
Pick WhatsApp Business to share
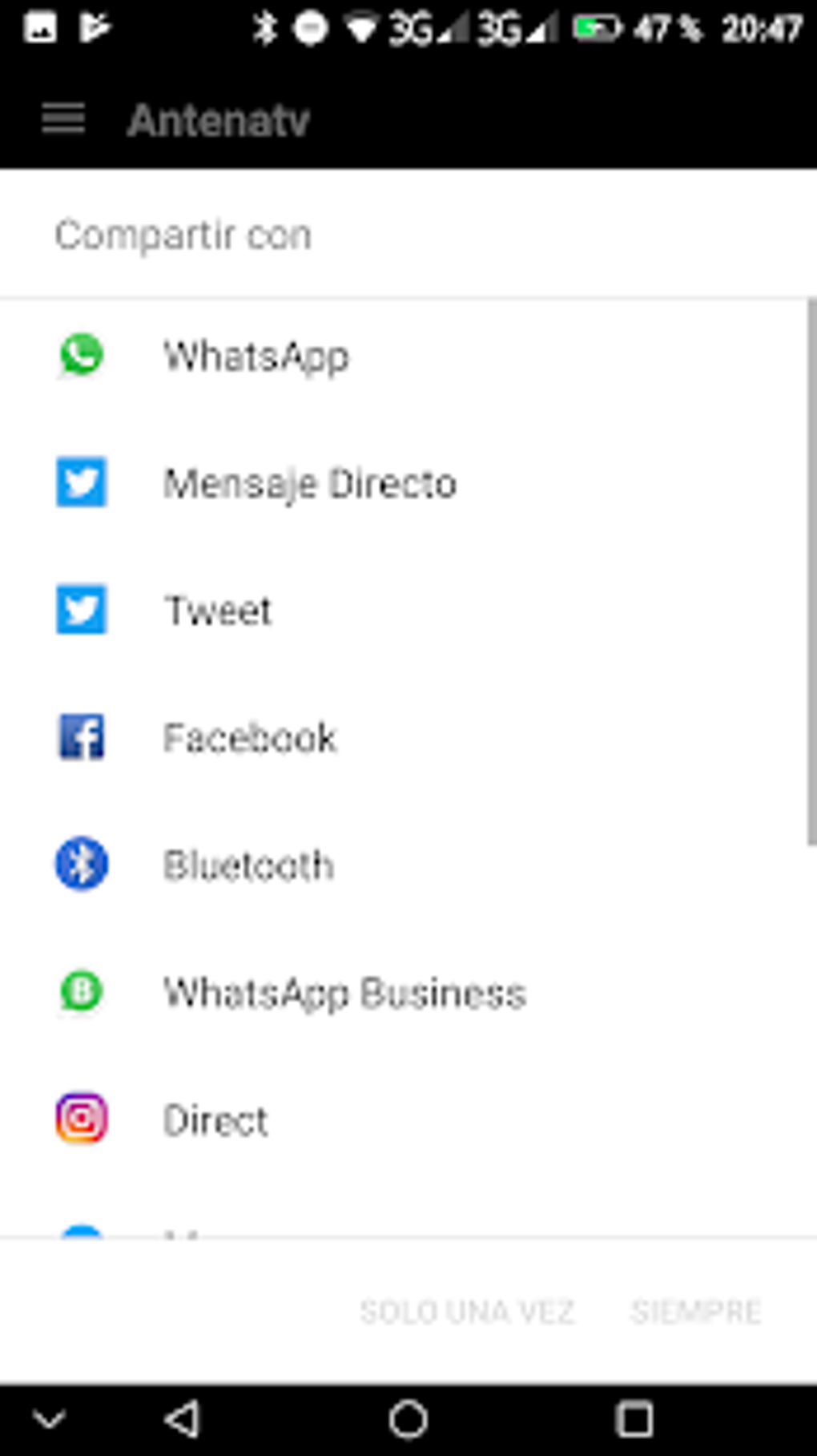pos(344,993)
